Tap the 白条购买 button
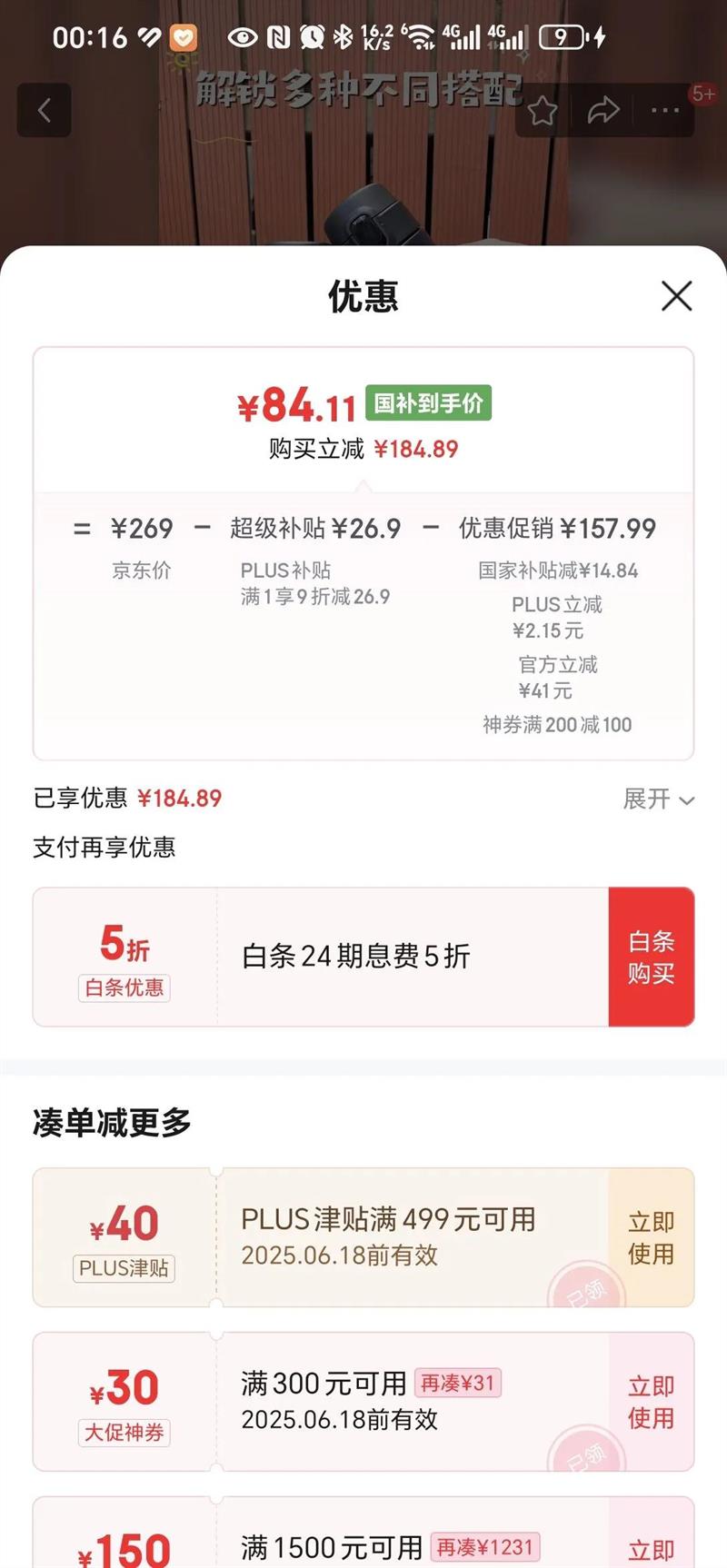This screenshot has height=1568, width=727. [651, 958]
